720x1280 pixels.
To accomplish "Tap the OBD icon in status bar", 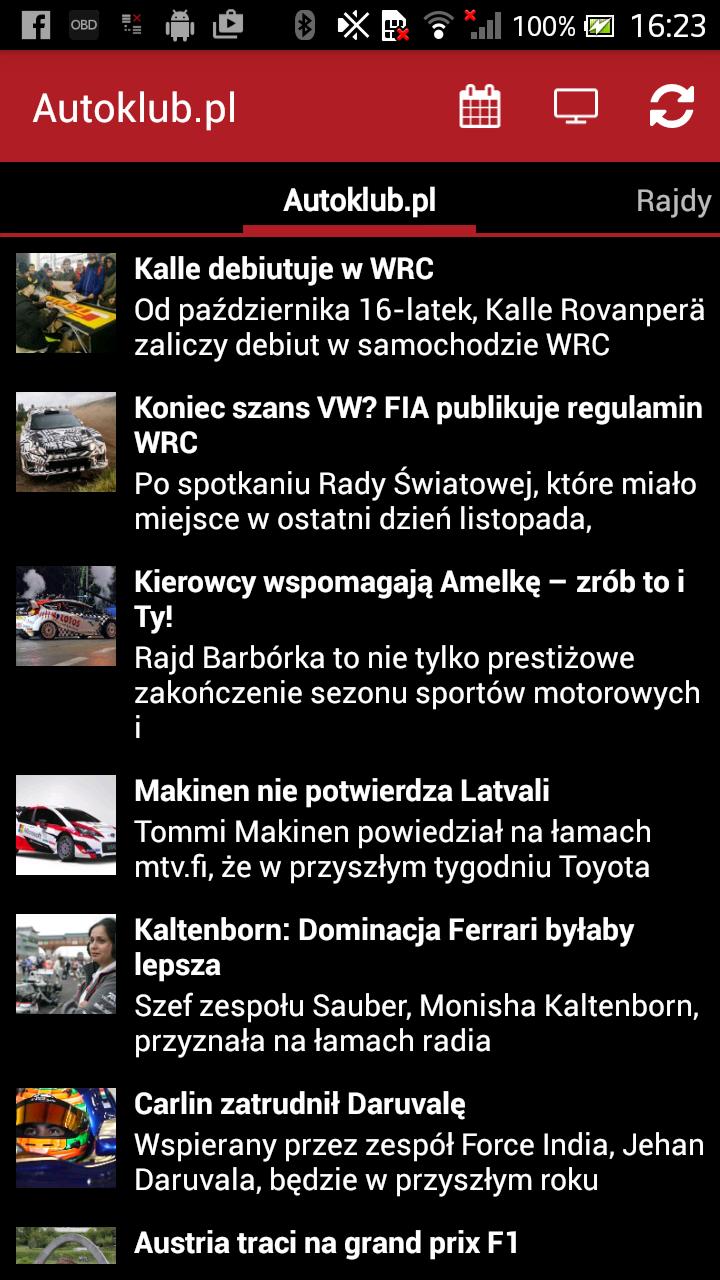I will 84,23.
